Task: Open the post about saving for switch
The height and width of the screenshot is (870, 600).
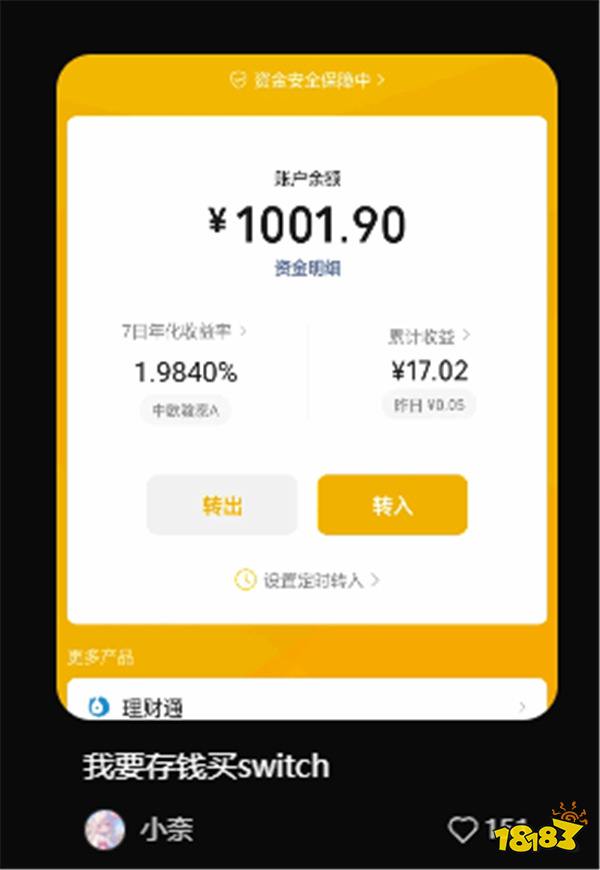Action: coord(206,767)
